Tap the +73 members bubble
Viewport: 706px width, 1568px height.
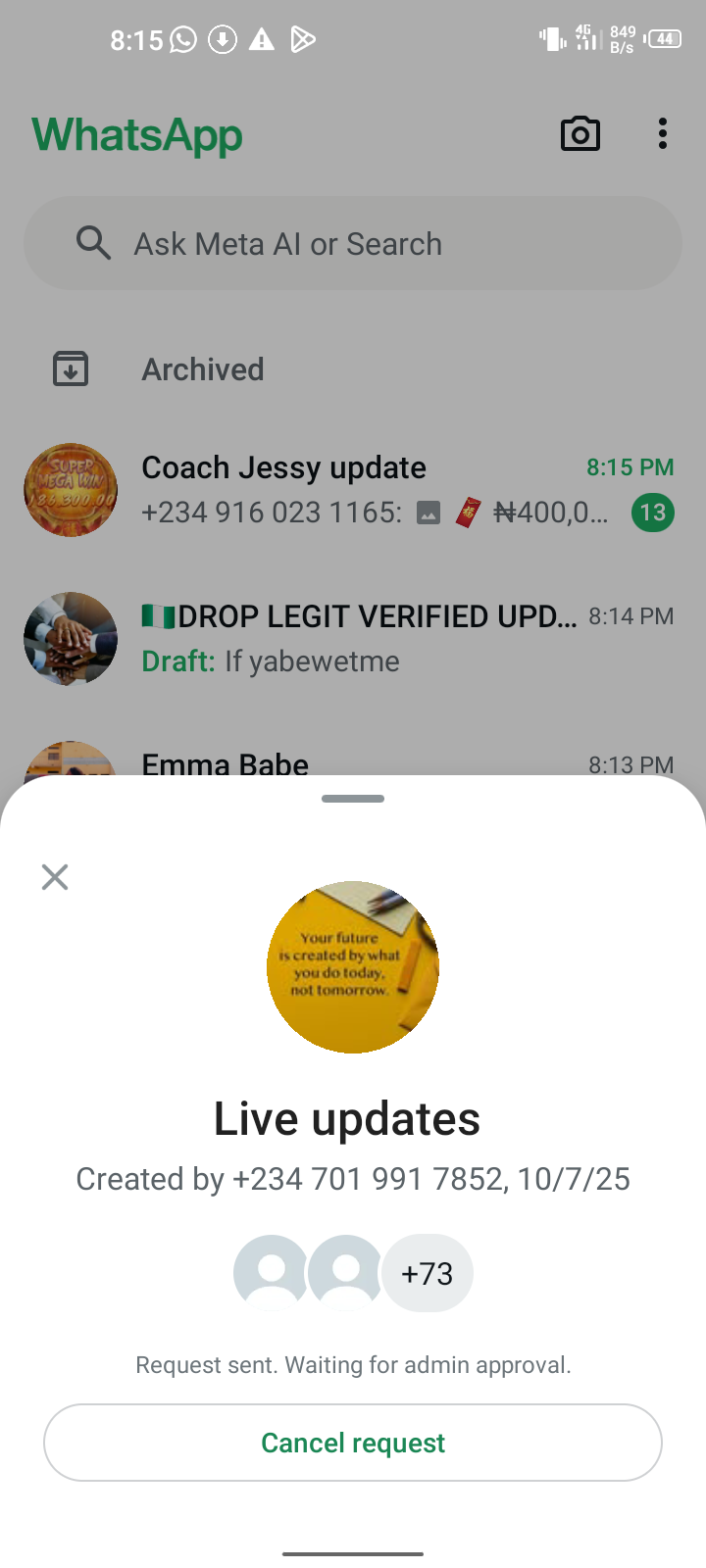(428, 1273)
